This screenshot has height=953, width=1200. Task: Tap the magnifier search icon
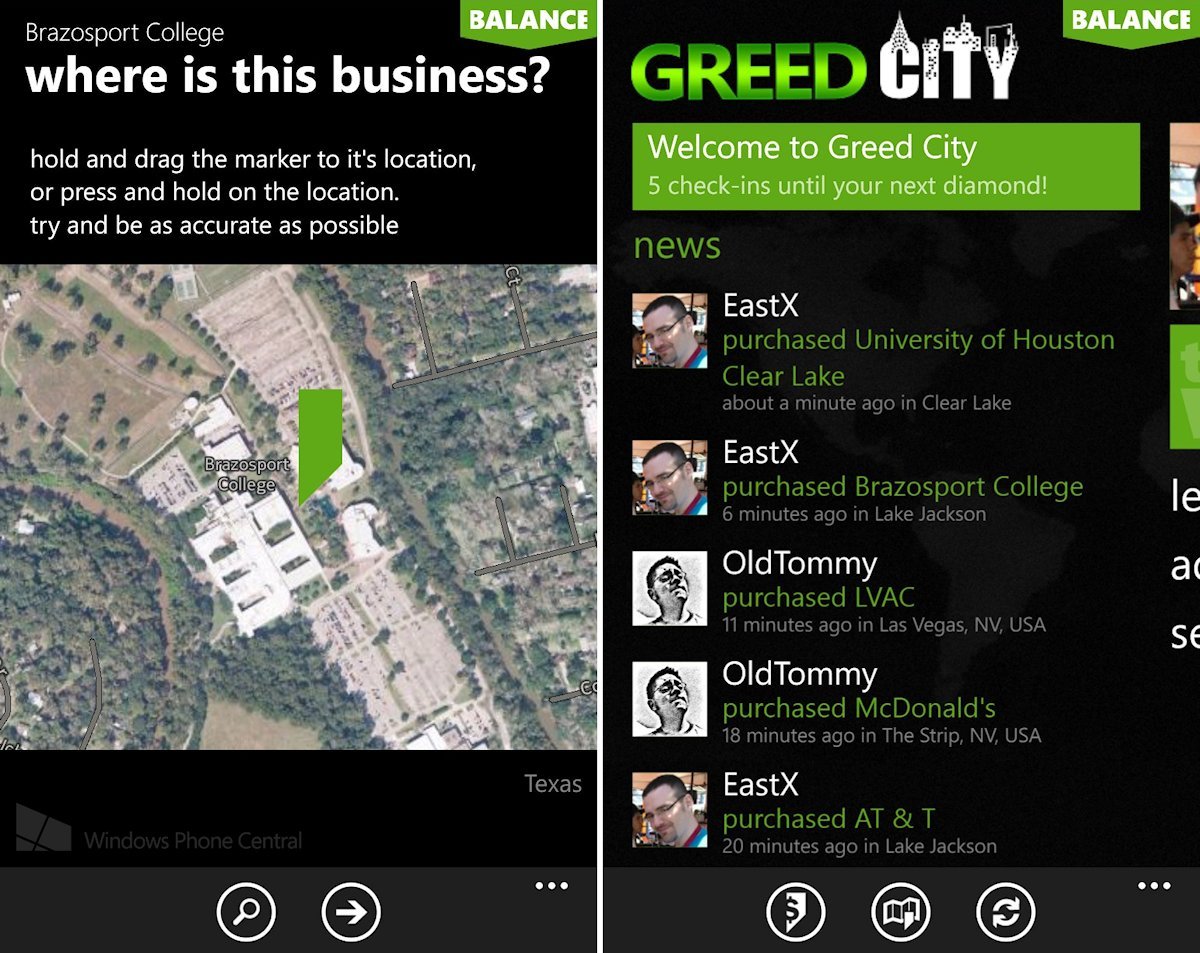246,912
